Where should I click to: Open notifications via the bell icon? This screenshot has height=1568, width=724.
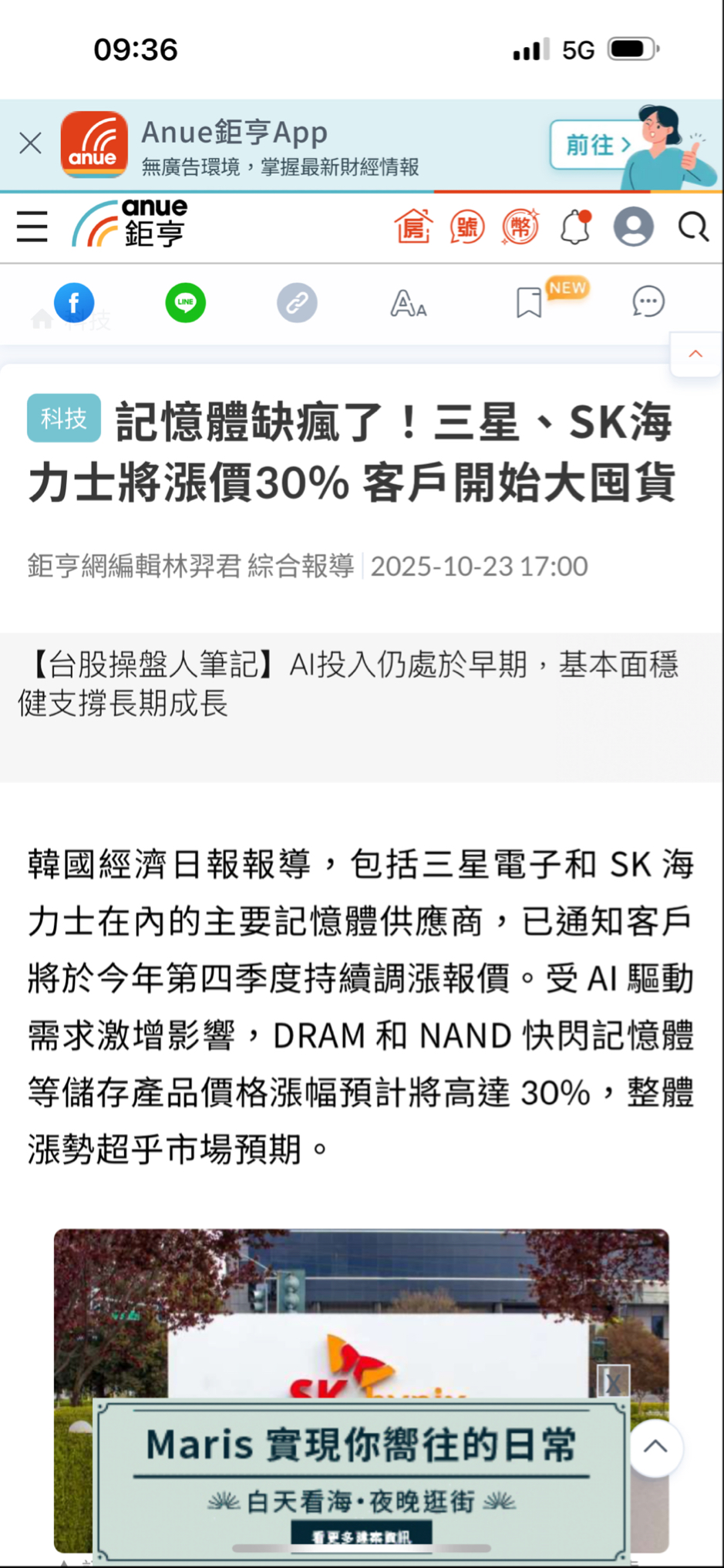[x=574, y=227]
